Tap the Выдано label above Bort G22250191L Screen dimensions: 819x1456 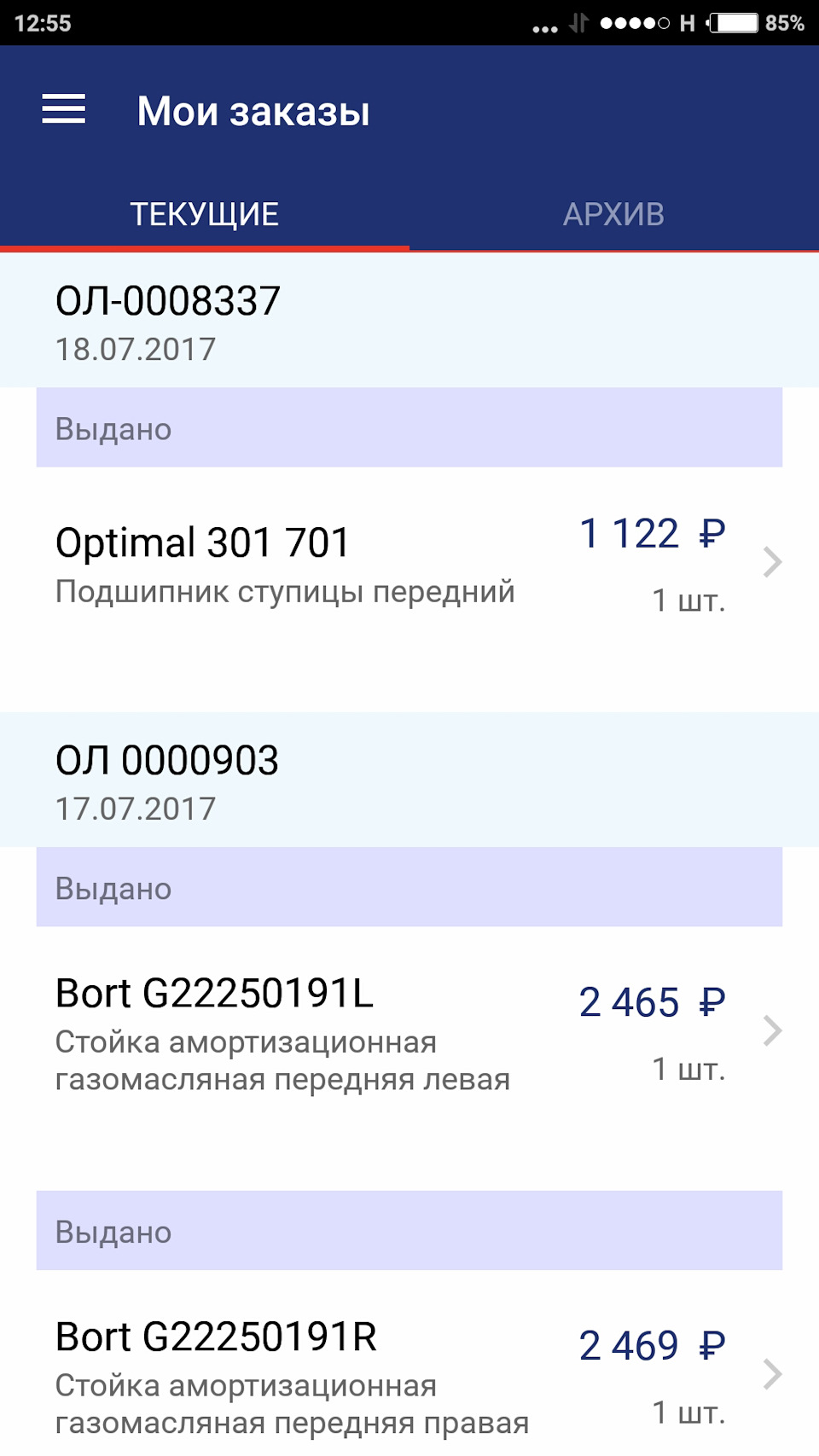pyautogui.click(x=409, y=888)
